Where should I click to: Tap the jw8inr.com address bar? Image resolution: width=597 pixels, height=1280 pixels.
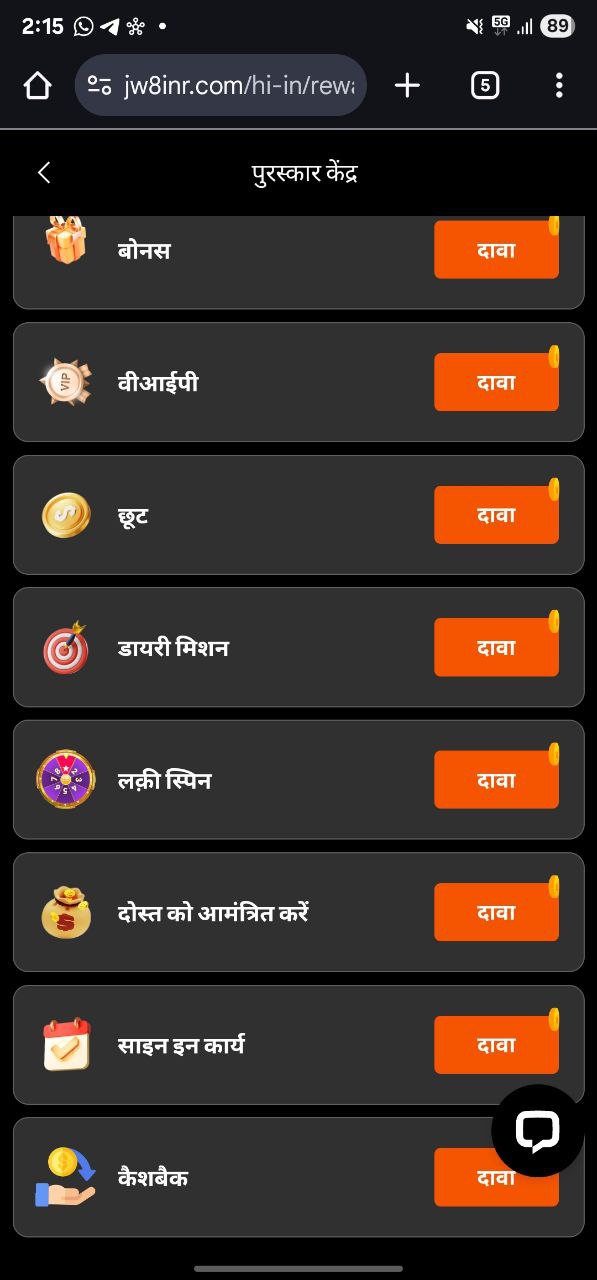[x=221, y=86]
